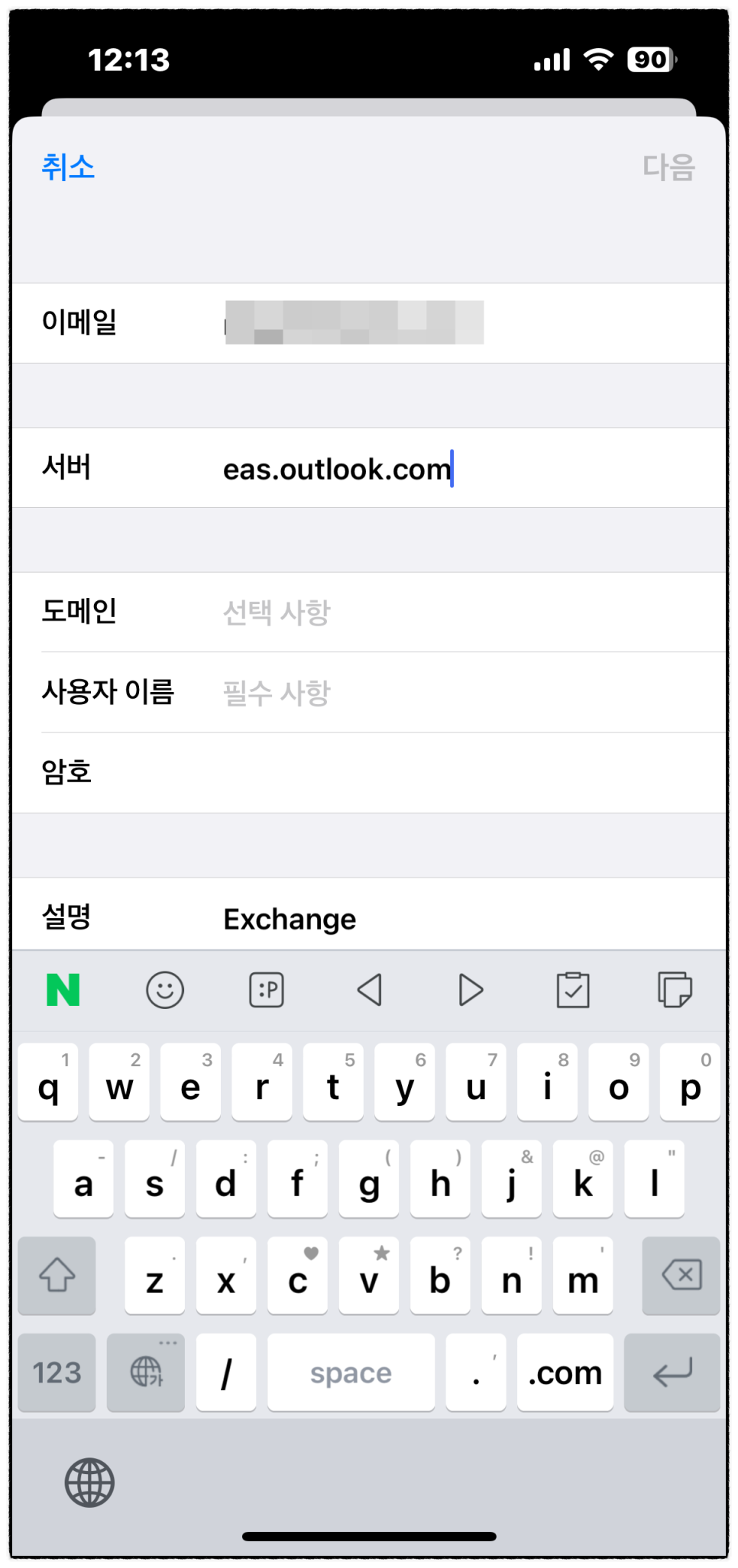Switch keyboards with the bottom globe icon
Image resolution: width=738 pixels, height=1568 pixels.
(x=89, y=1482)
